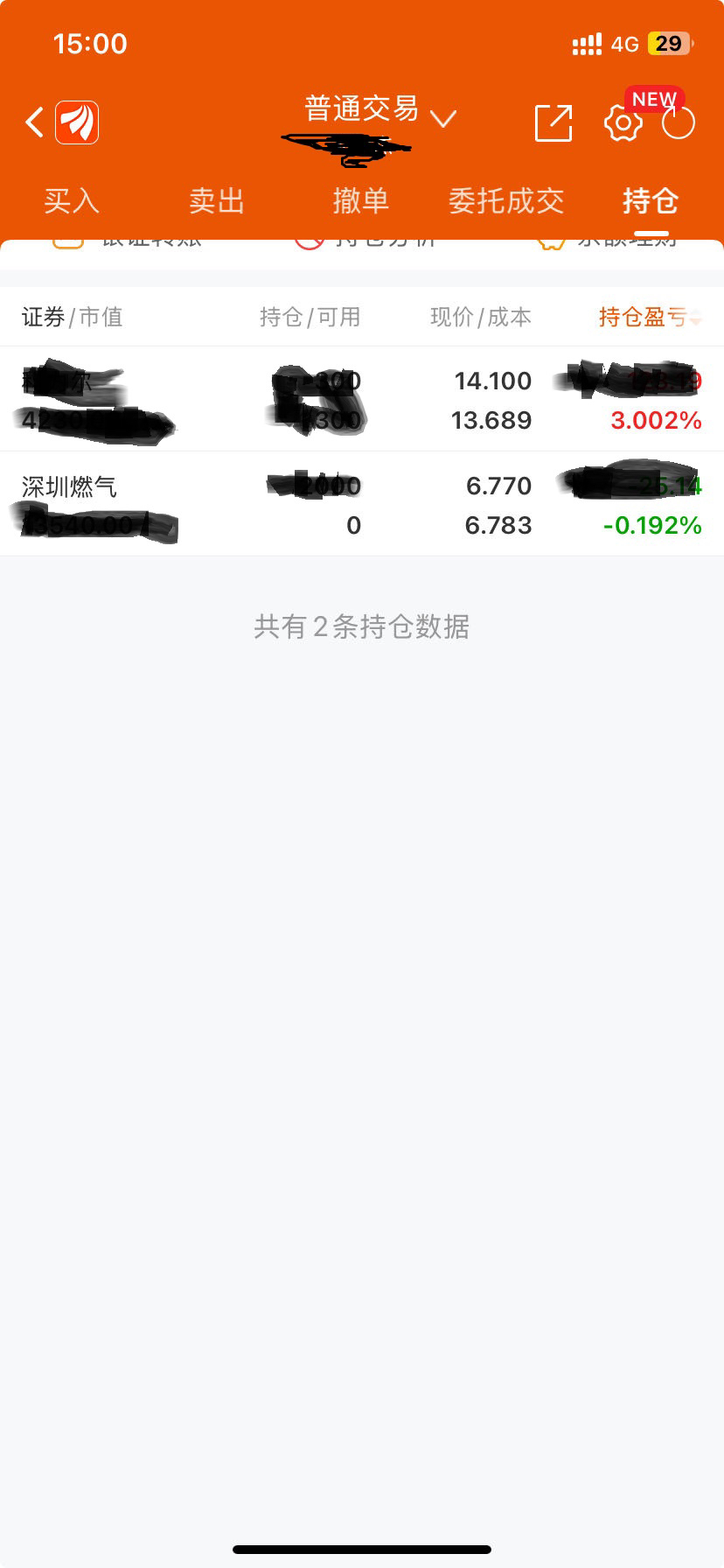Sort the list by 持仓盈亏

(x=649, y=317)
